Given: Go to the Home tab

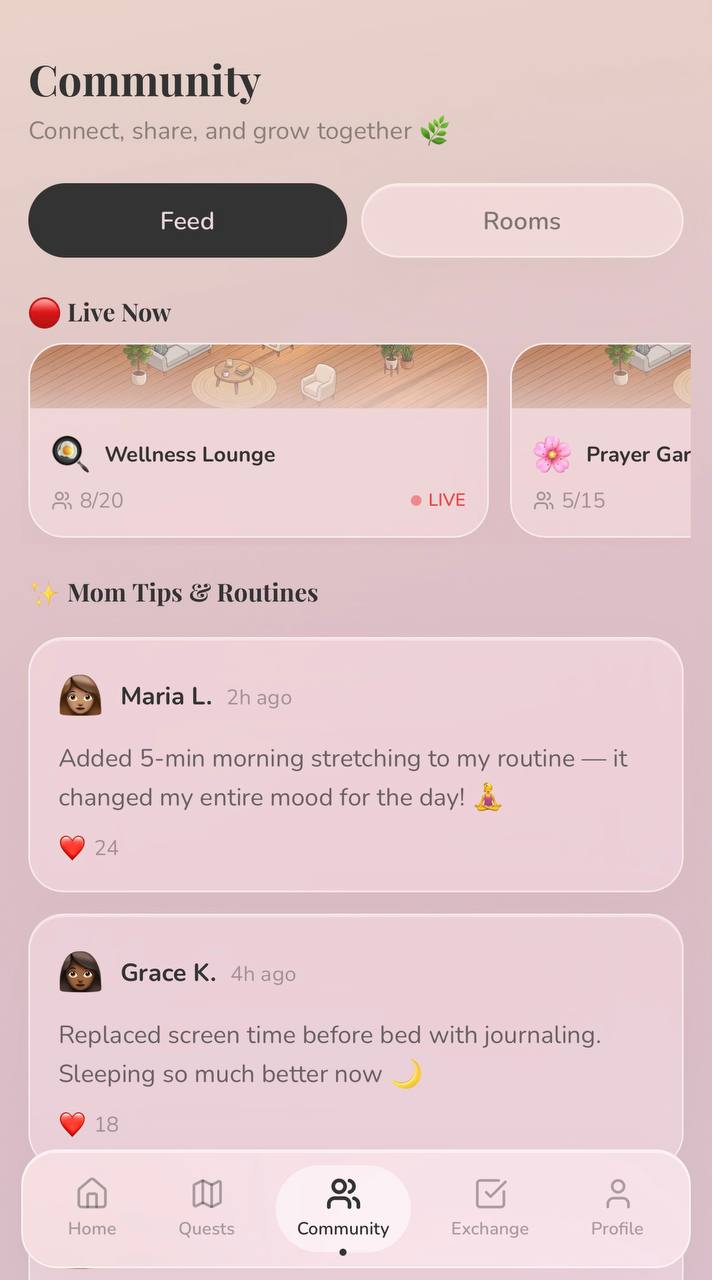Looking at the screenshot, I should point(92,1207).
